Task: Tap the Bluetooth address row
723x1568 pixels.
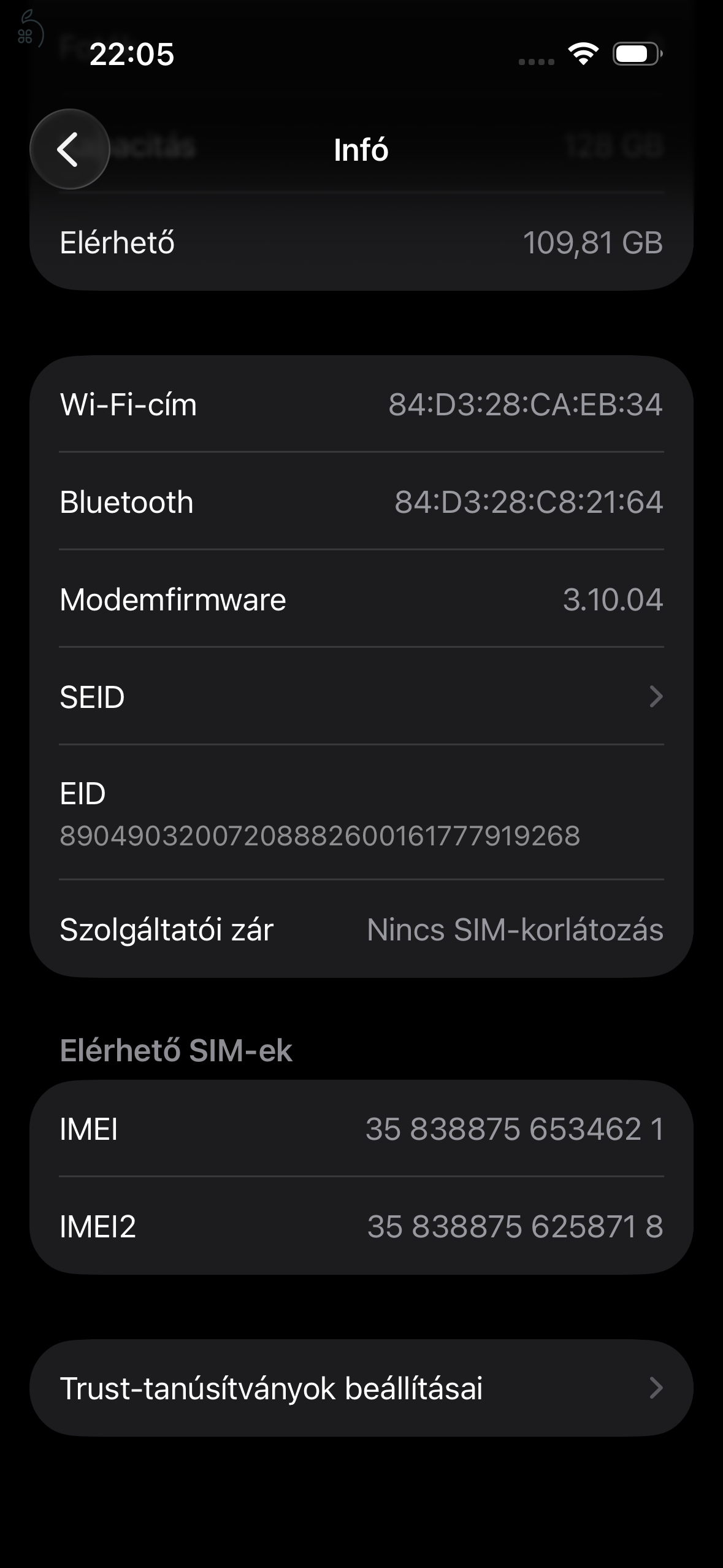Action: point(362,502)
